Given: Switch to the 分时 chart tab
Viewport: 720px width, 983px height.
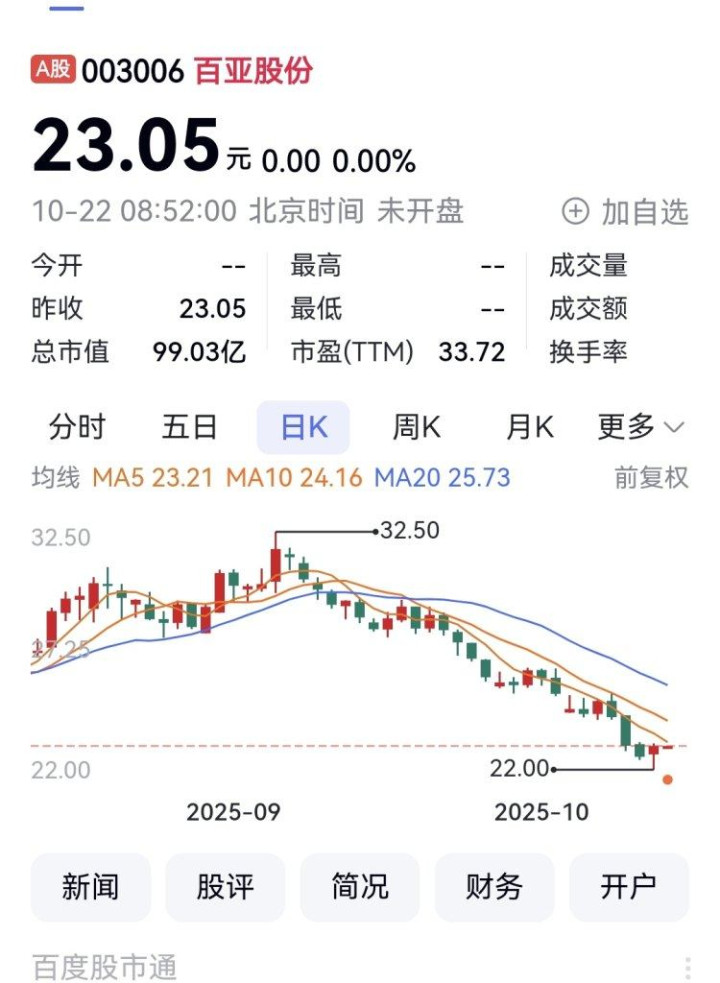Looking at the screenshot, I should [77, 428].
